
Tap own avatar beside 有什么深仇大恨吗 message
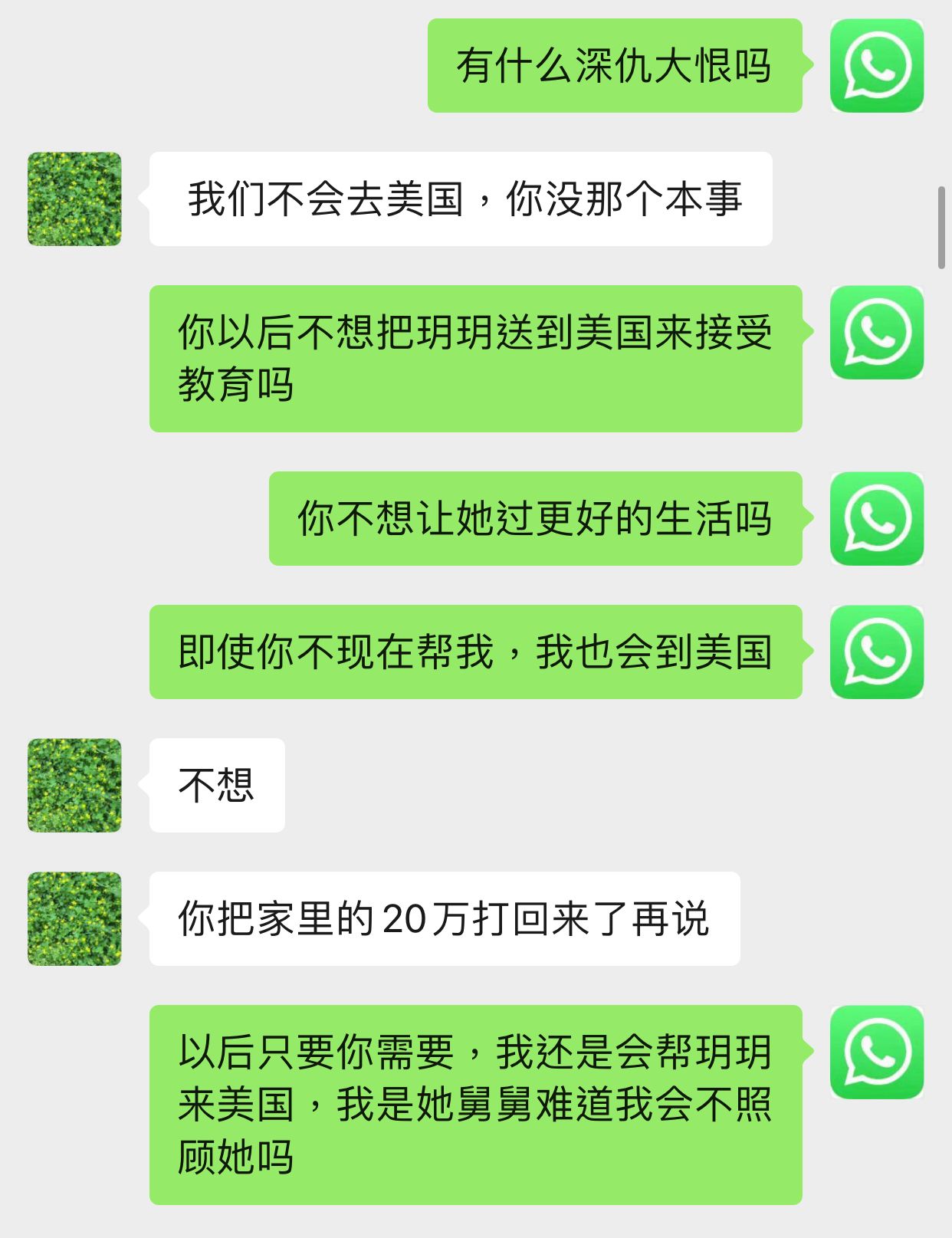(x=877, y=66)
